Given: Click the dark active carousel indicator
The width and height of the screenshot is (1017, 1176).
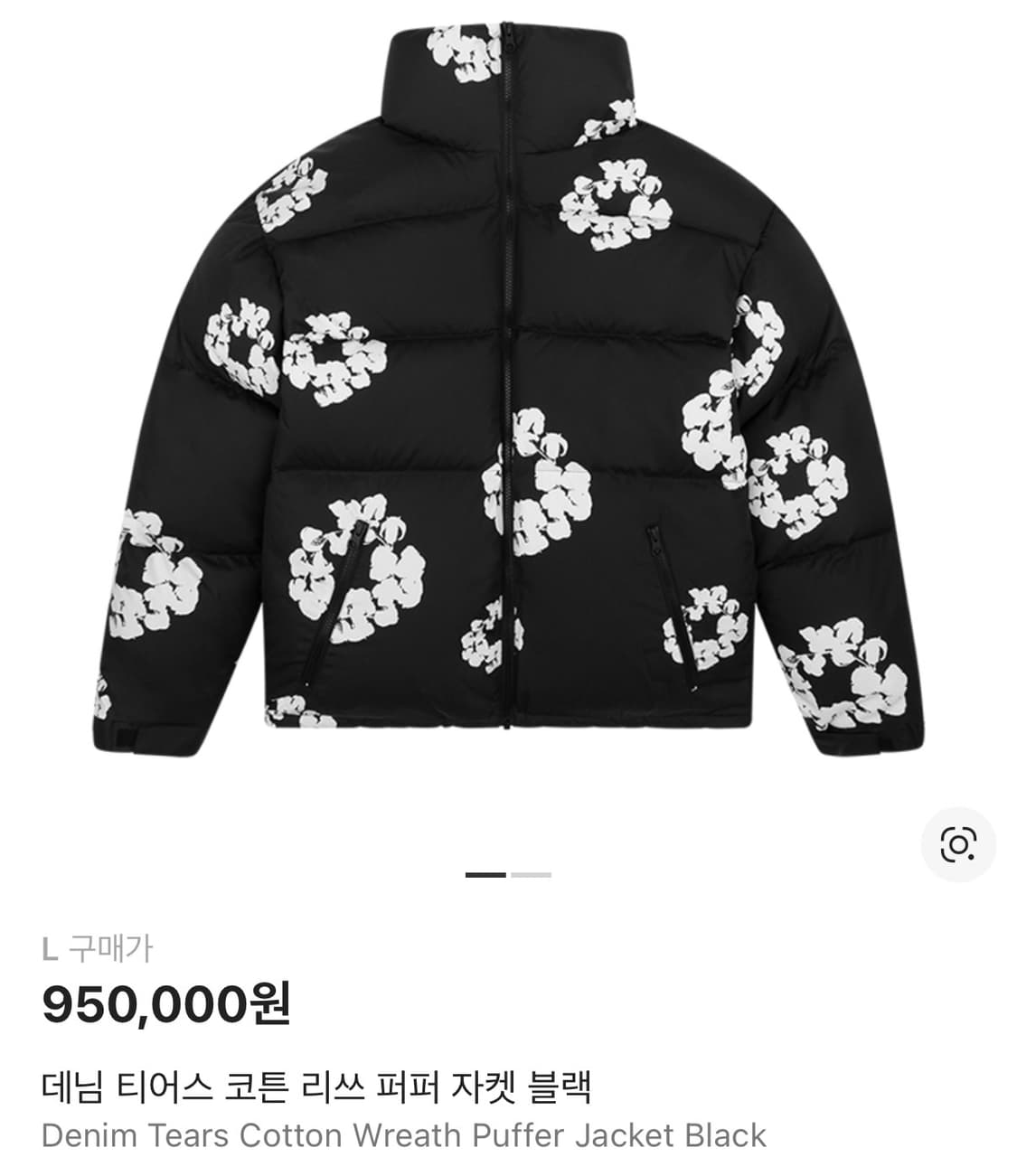Looking at the screenshot, I should (x=487, y=875).
